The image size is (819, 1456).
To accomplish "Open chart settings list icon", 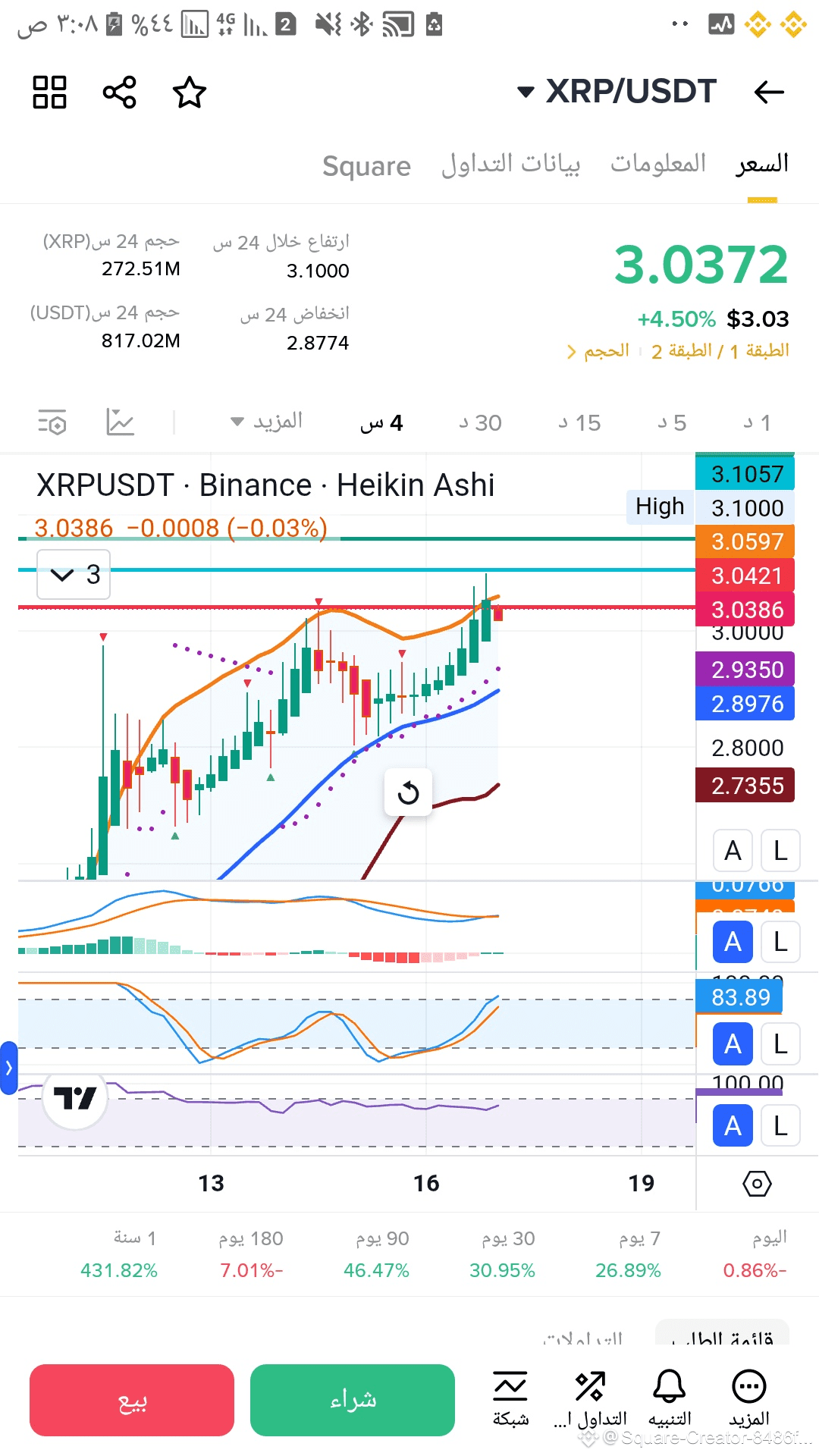I will 52,422.
